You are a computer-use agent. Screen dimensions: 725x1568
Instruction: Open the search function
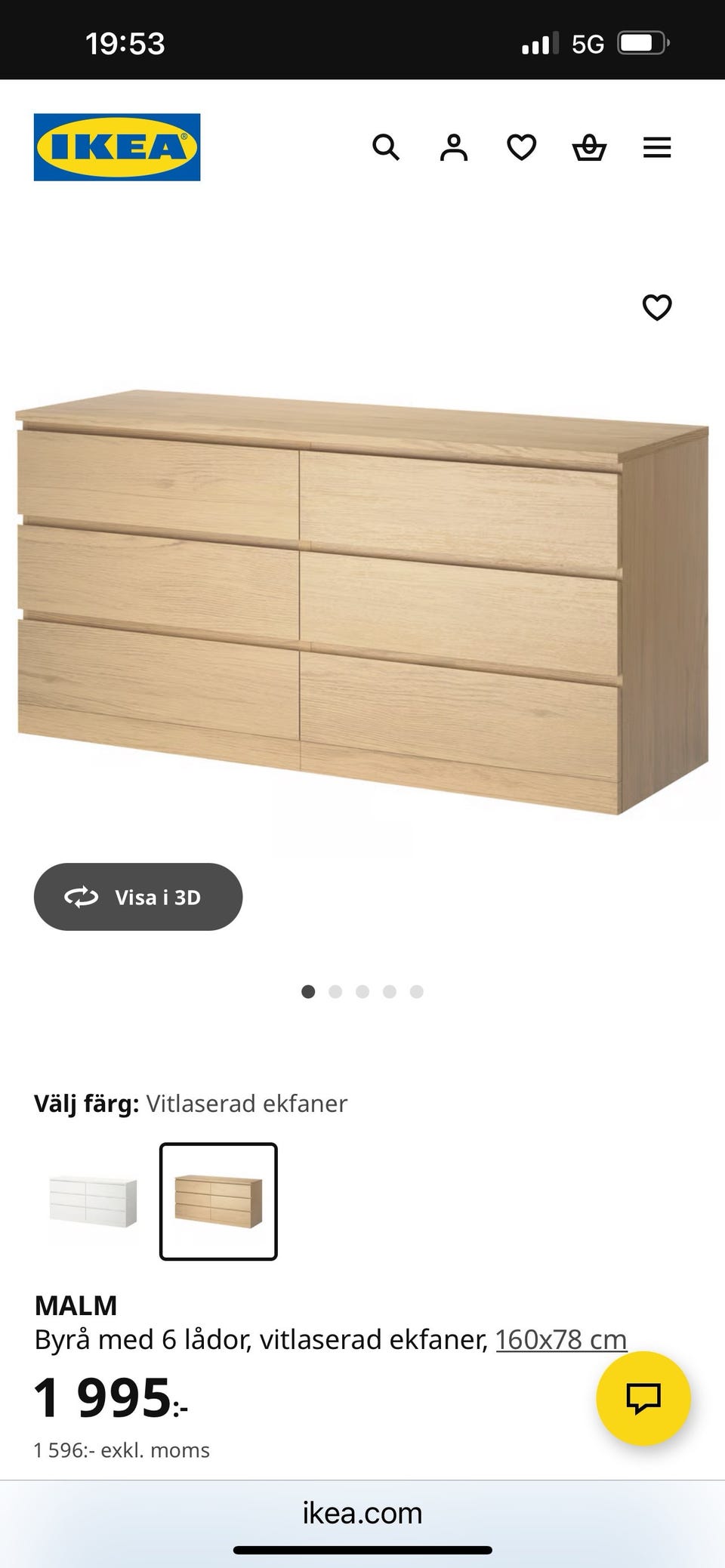pos(387,147)
